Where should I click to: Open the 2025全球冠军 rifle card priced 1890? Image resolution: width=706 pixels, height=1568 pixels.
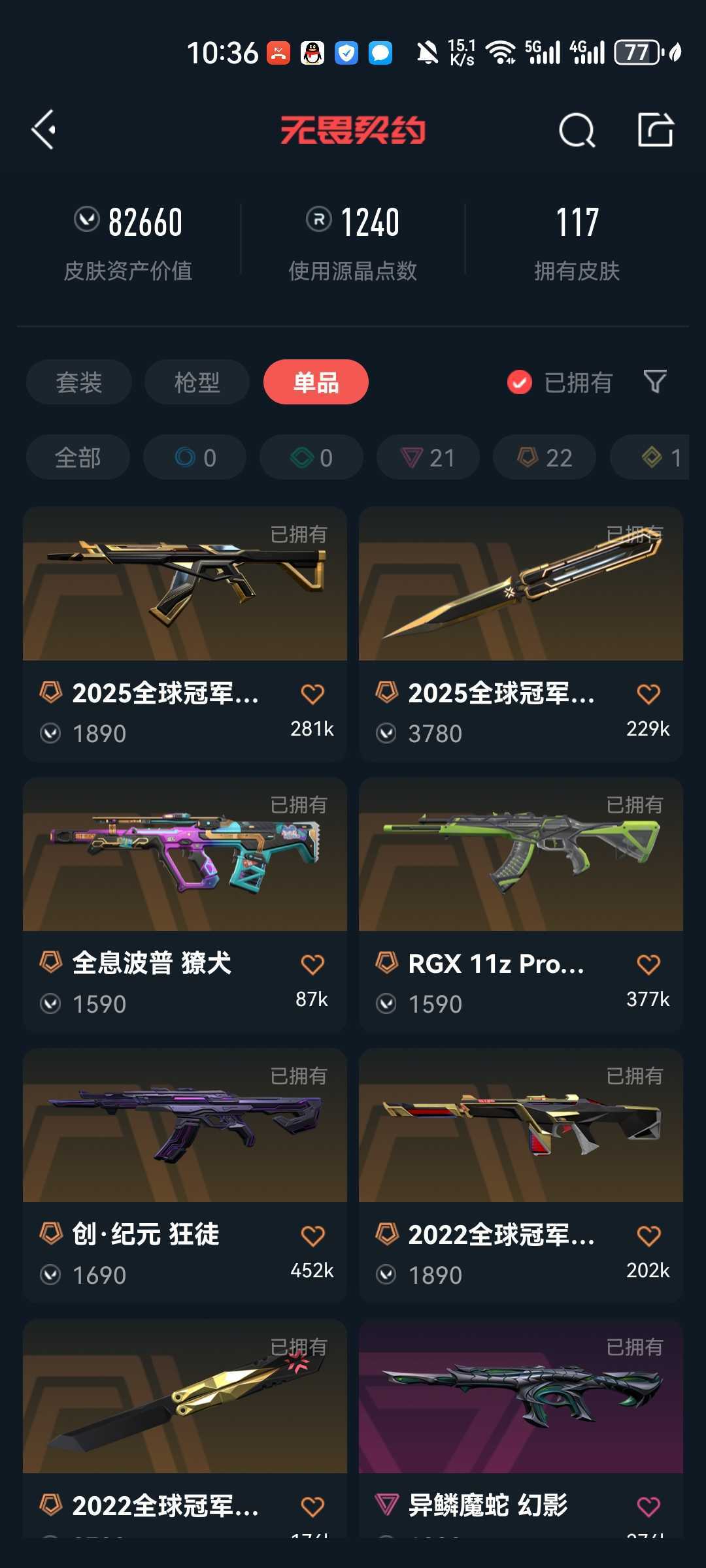[185, 634]
